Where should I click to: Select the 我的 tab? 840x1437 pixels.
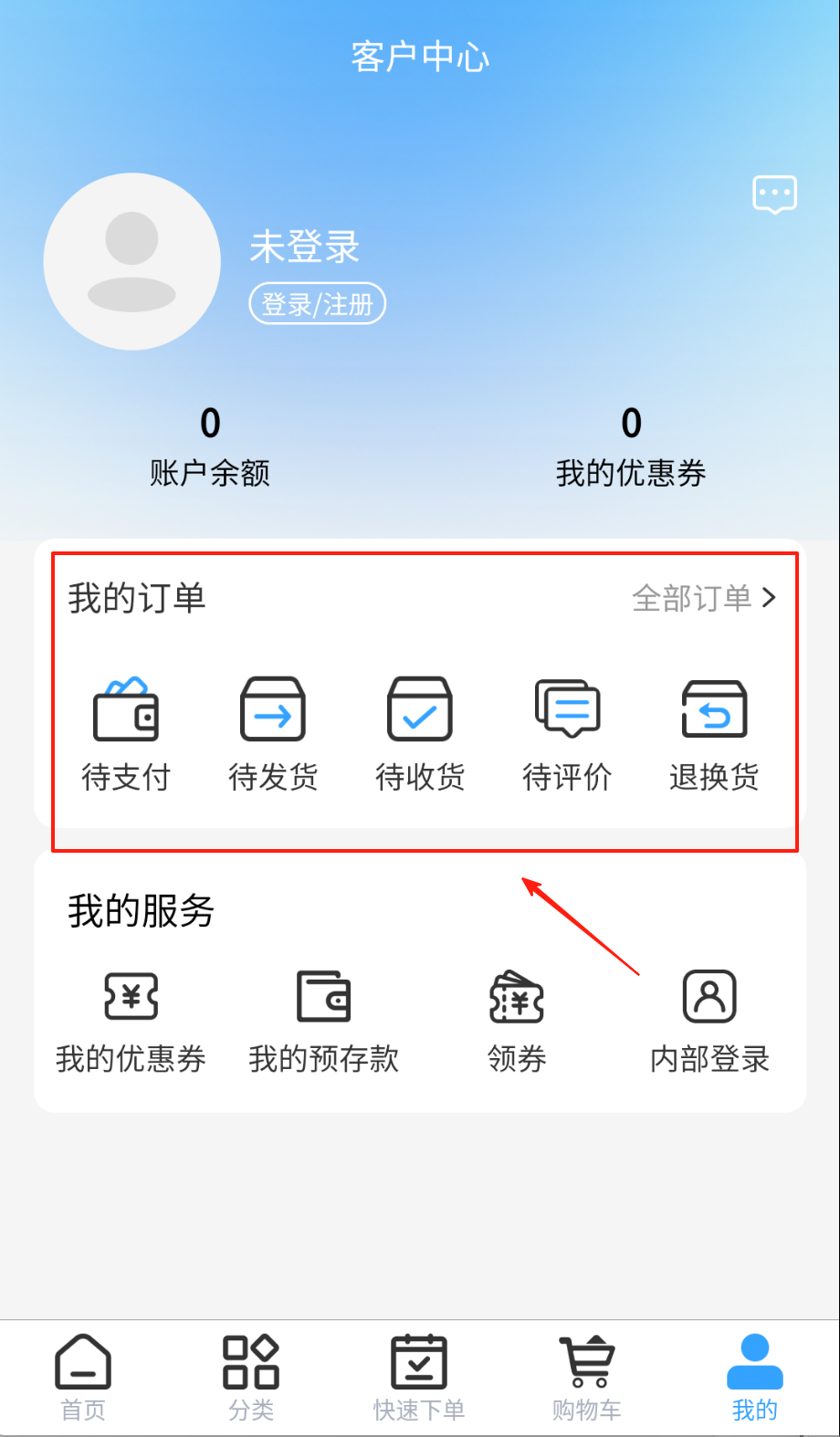pyautogui.click(x=755, y=1378)
